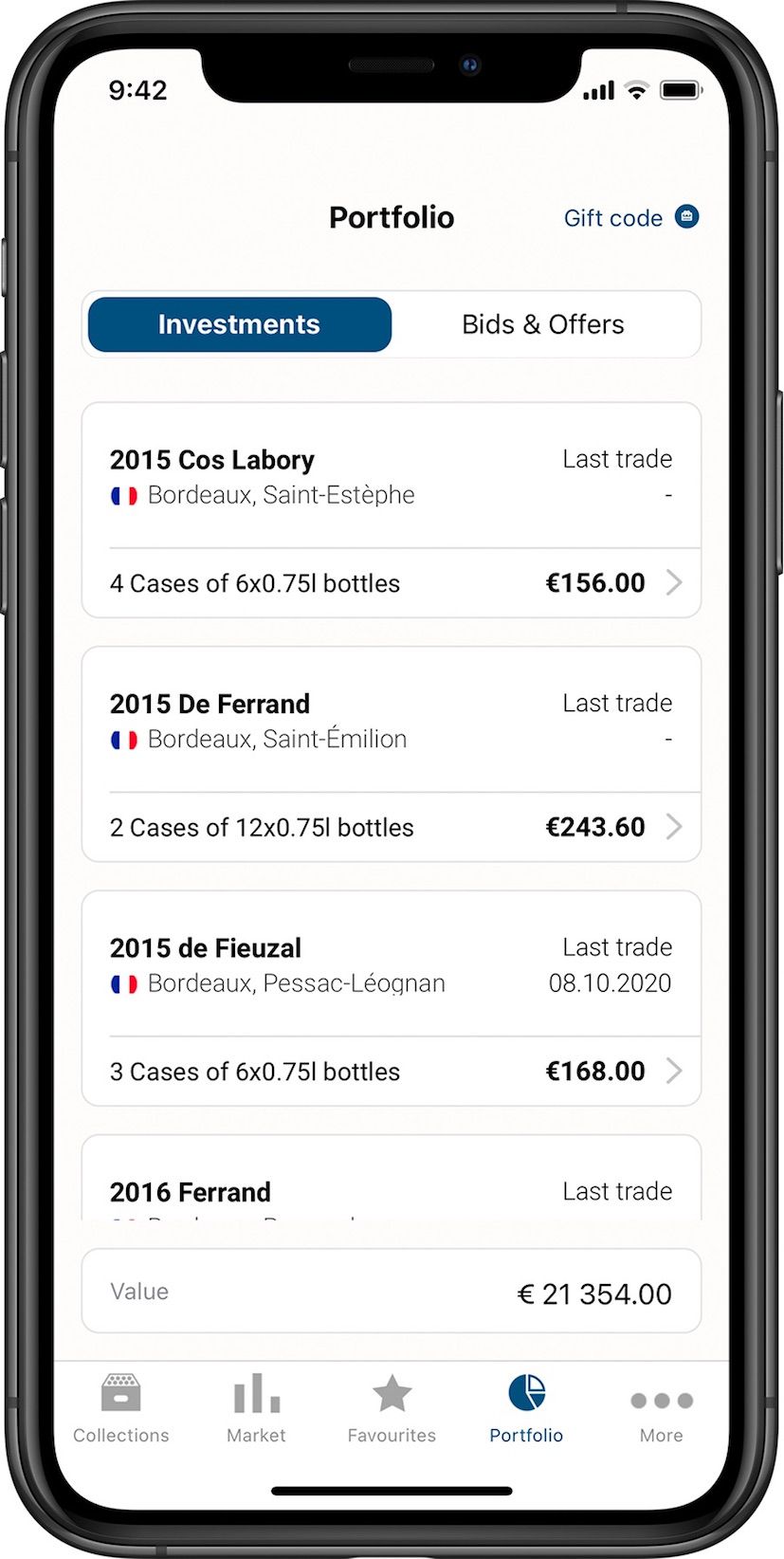Screen dimensions: 784x1559
Task: Open the 2016 Ferrand investment card
Action: [x=391, y=1190]
